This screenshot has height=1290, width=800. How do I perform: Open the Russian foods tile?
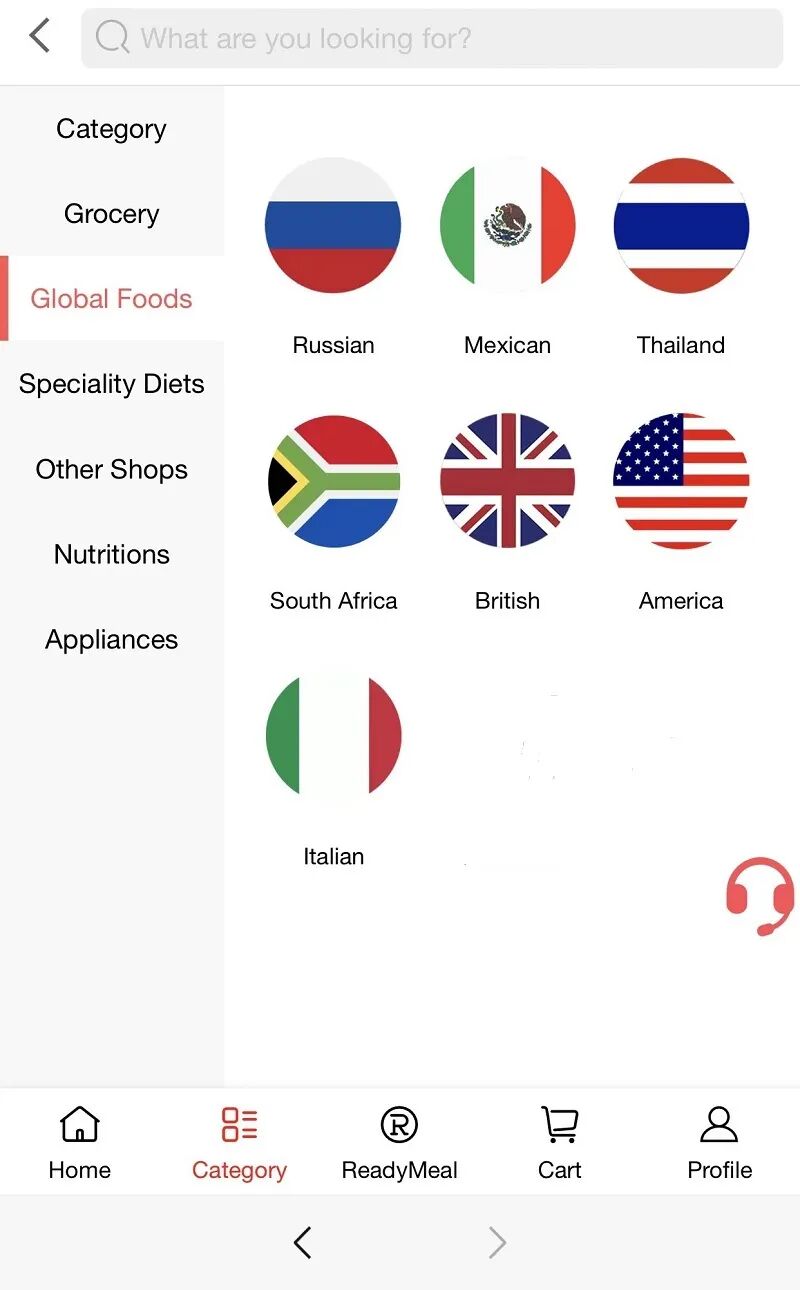(333, 226)
